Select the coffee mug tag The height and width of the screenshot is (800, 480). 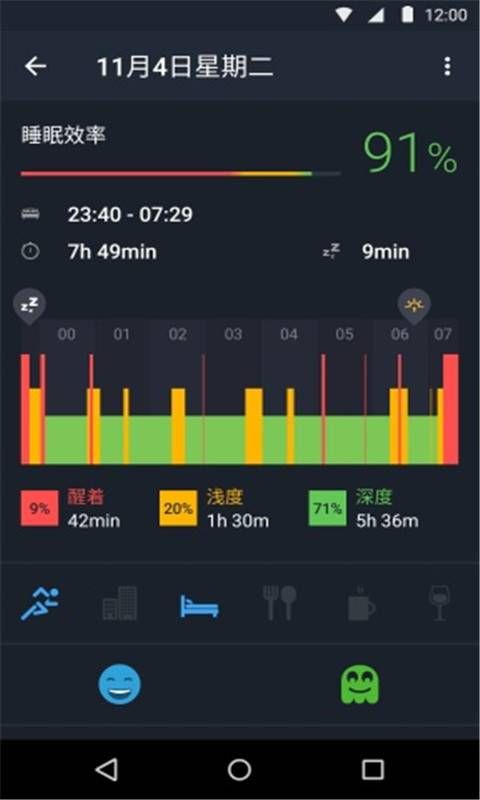[361, 604]
